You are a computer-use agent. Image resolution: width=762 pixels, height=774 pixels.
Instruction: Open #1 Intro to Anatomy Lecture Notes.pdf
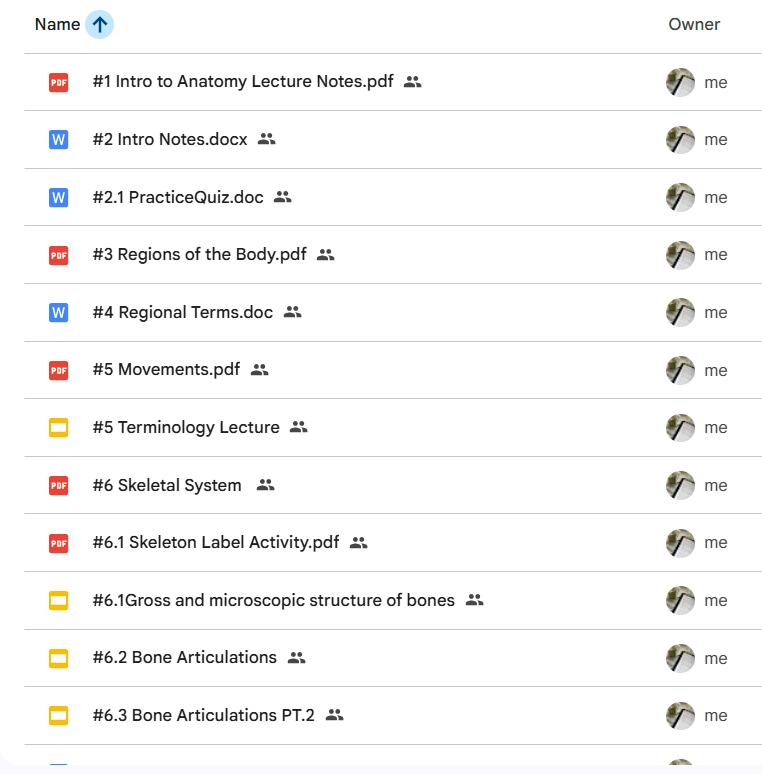[242, 82]
